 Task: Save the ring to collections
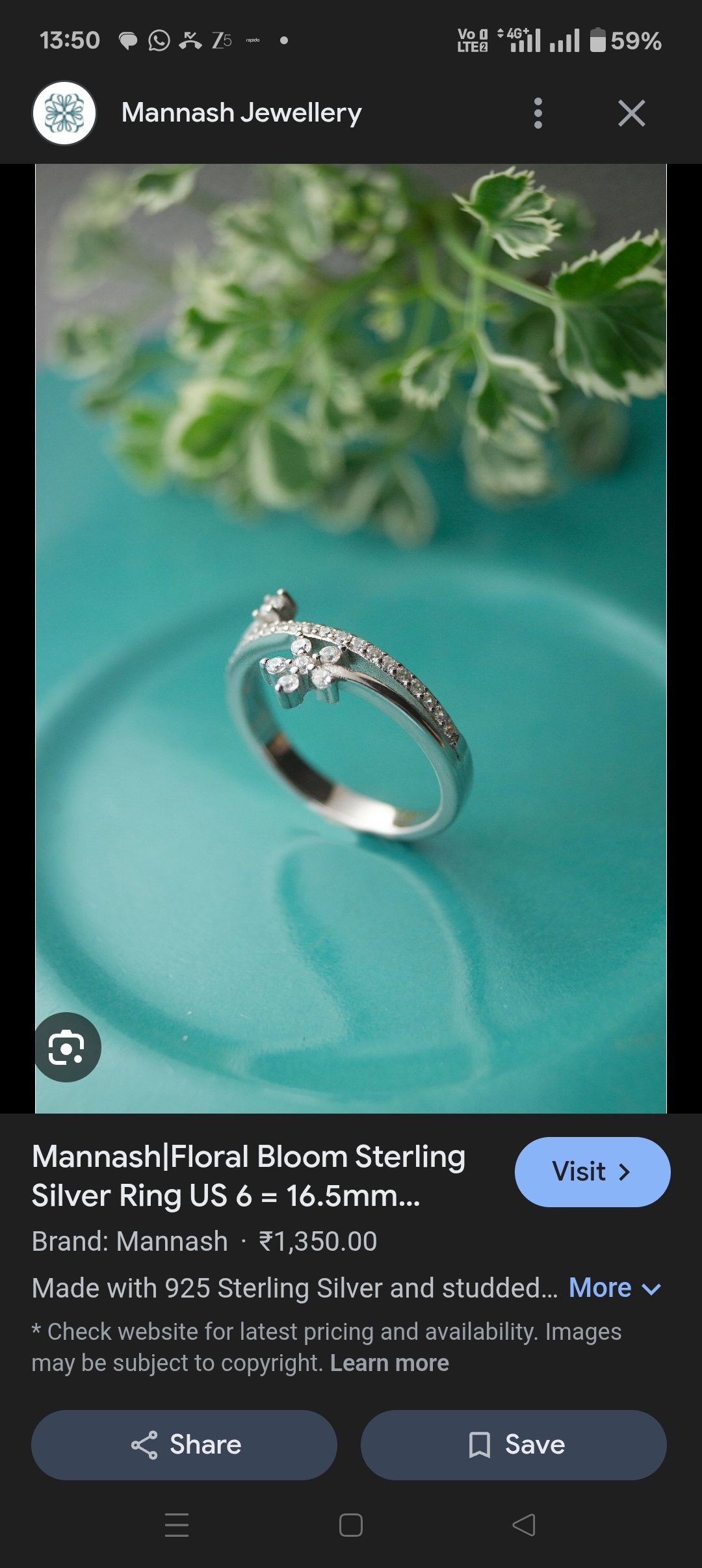point(513,1444)
